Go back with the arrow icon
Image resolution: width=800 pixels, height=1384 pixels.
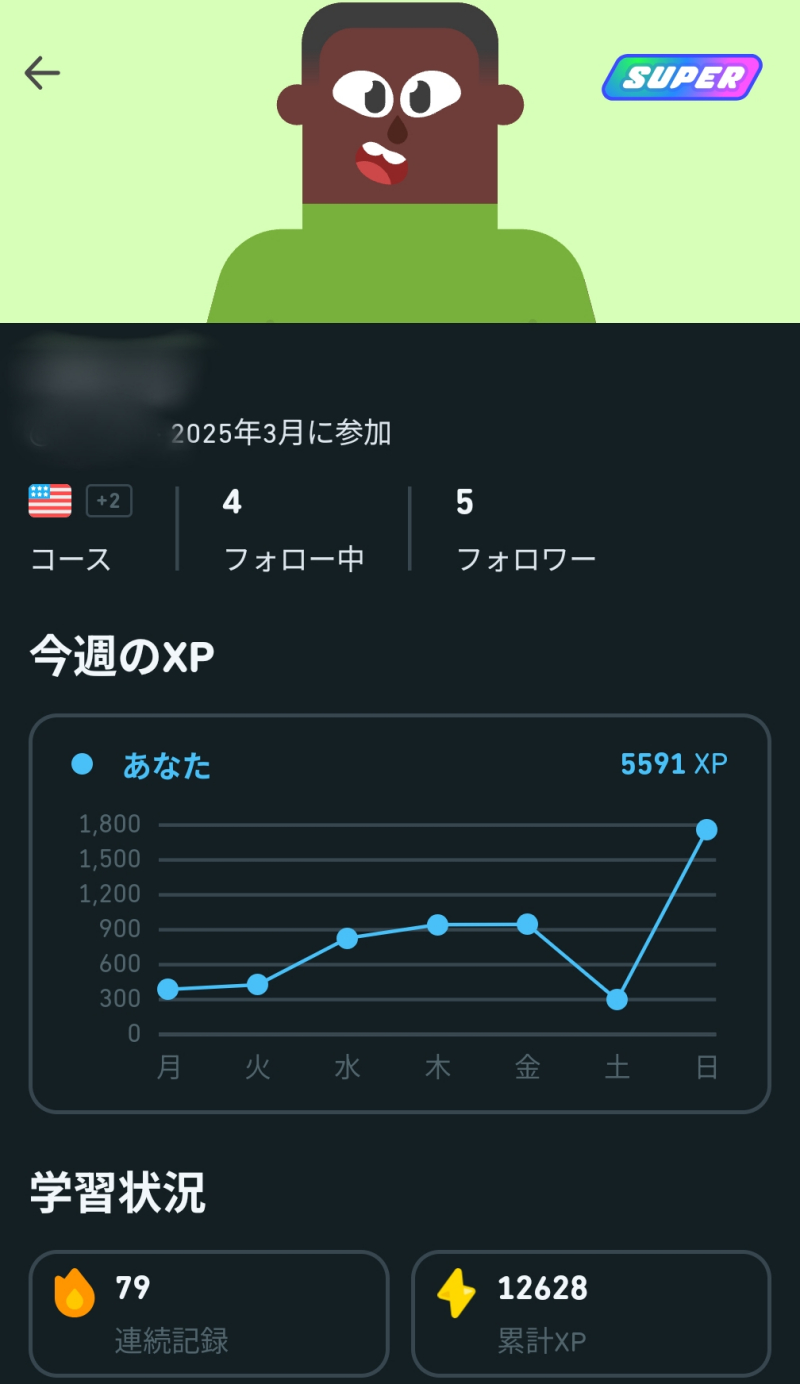[43, 73]
